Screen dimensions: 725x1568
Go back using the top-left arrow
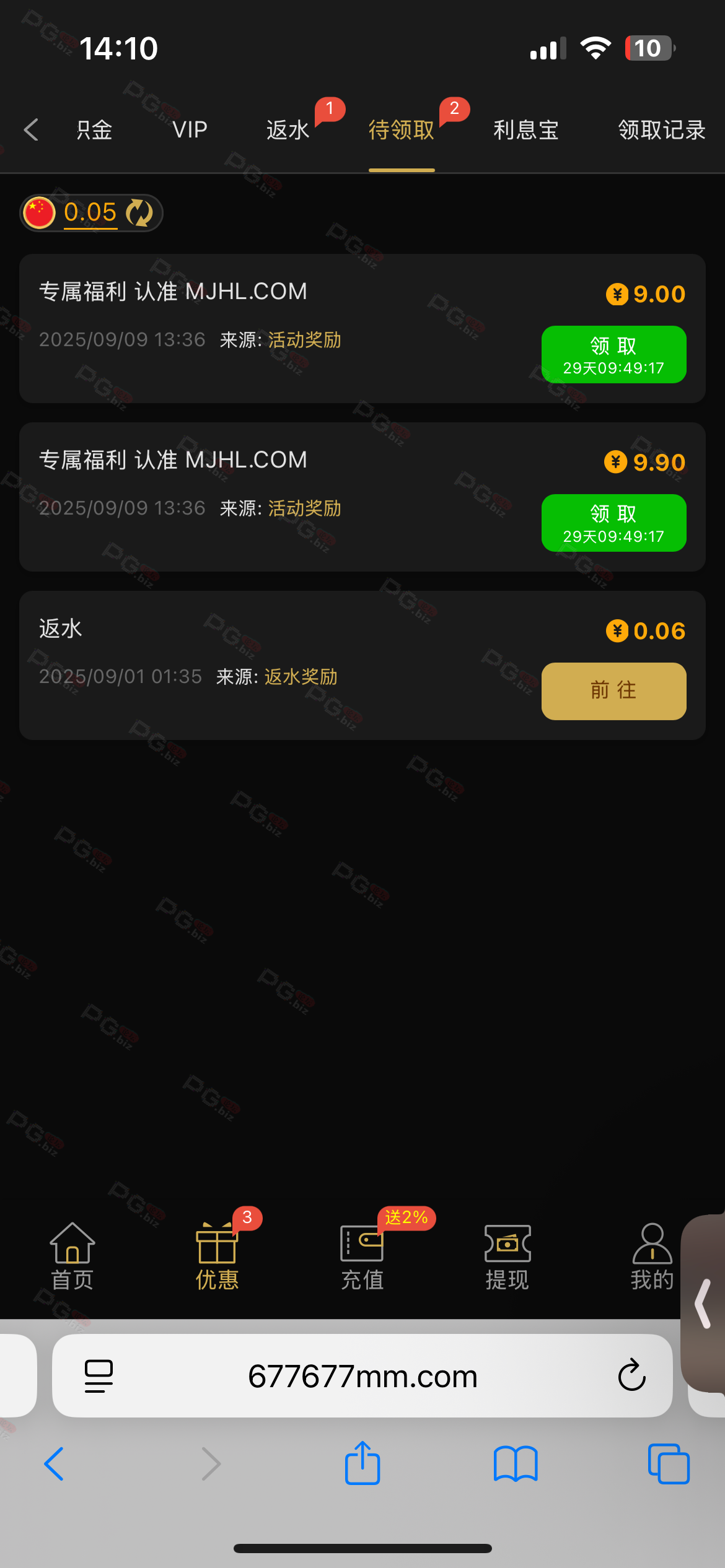coord(31,130)
